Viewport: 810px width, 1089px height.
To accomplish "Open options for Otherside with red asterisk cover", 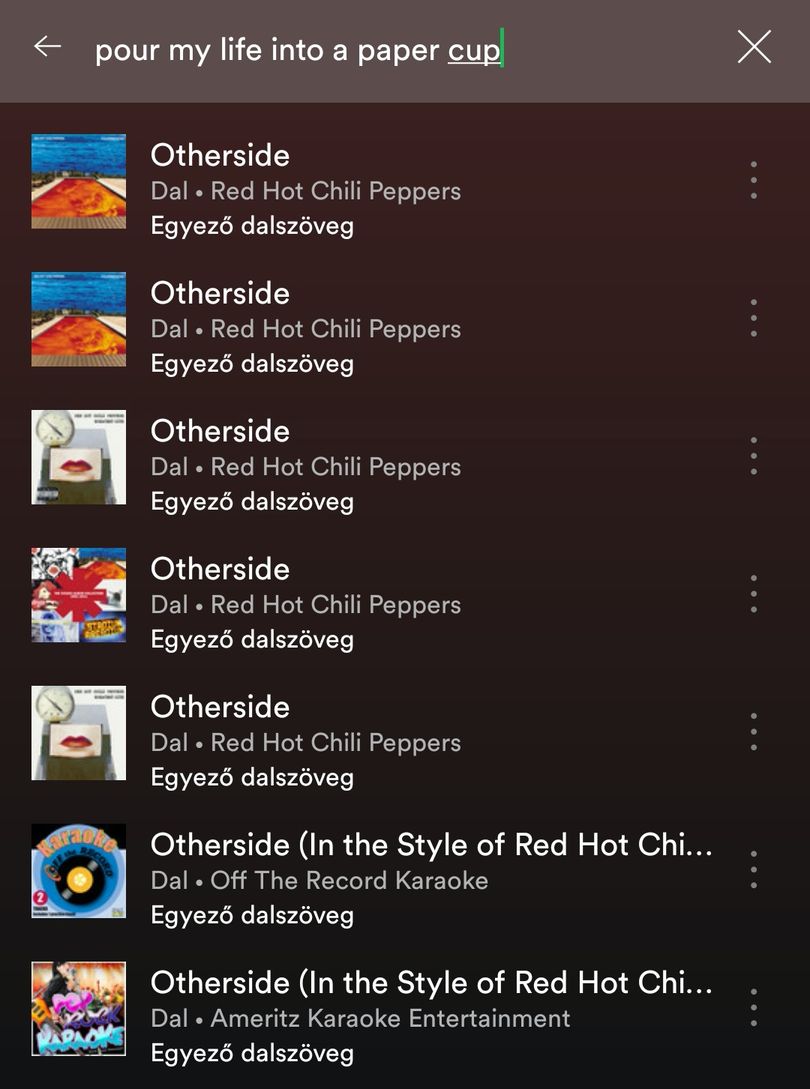I will (754, 595).
